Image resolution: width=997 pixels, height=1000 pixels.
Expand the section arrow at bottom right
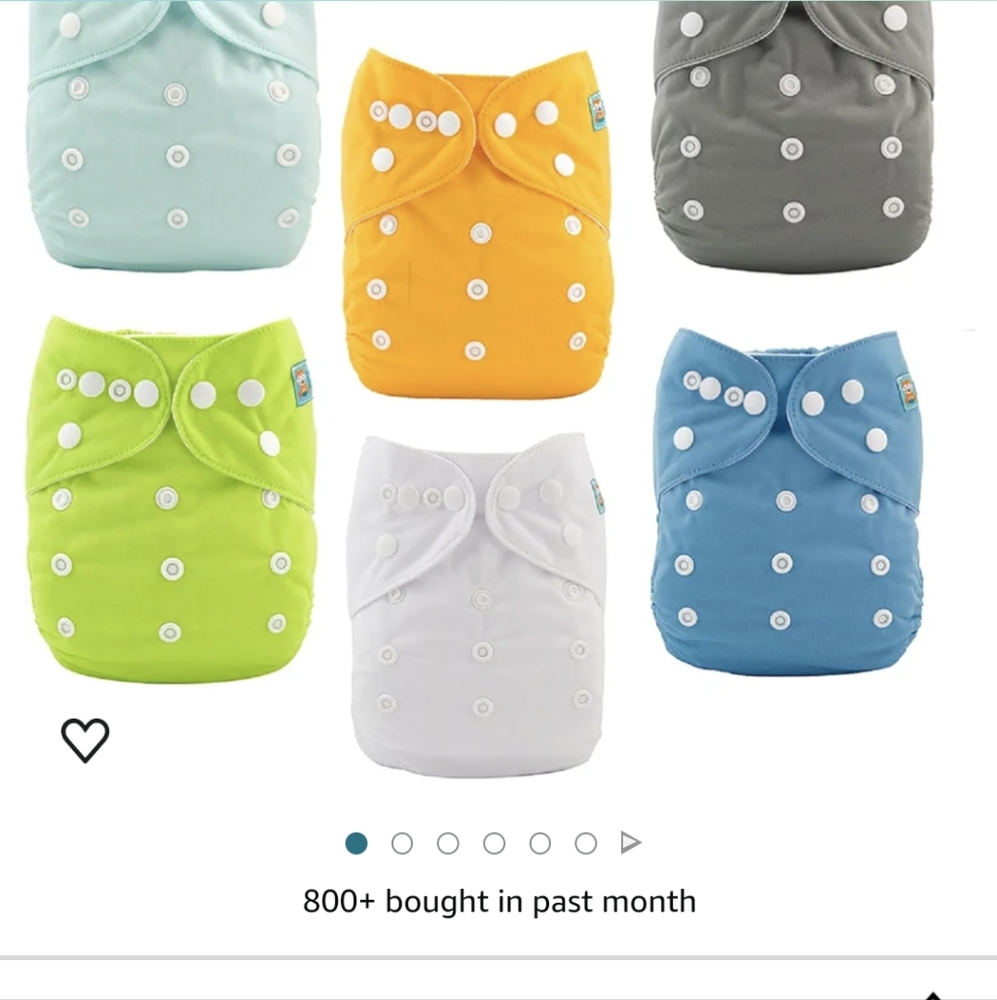(933, 994)
